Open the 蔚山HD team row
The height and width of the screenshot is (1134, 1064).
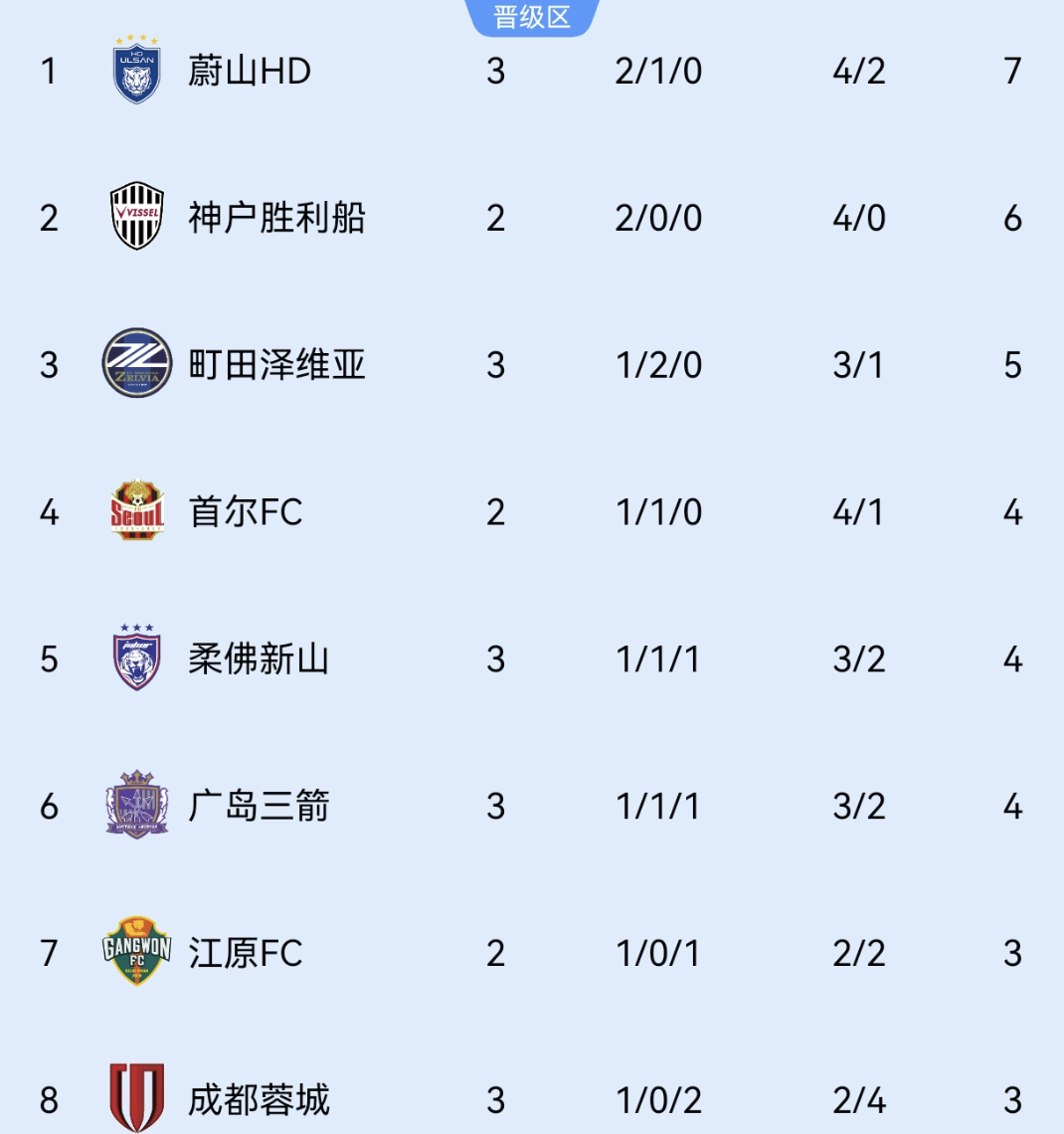[x=249, y=72]
